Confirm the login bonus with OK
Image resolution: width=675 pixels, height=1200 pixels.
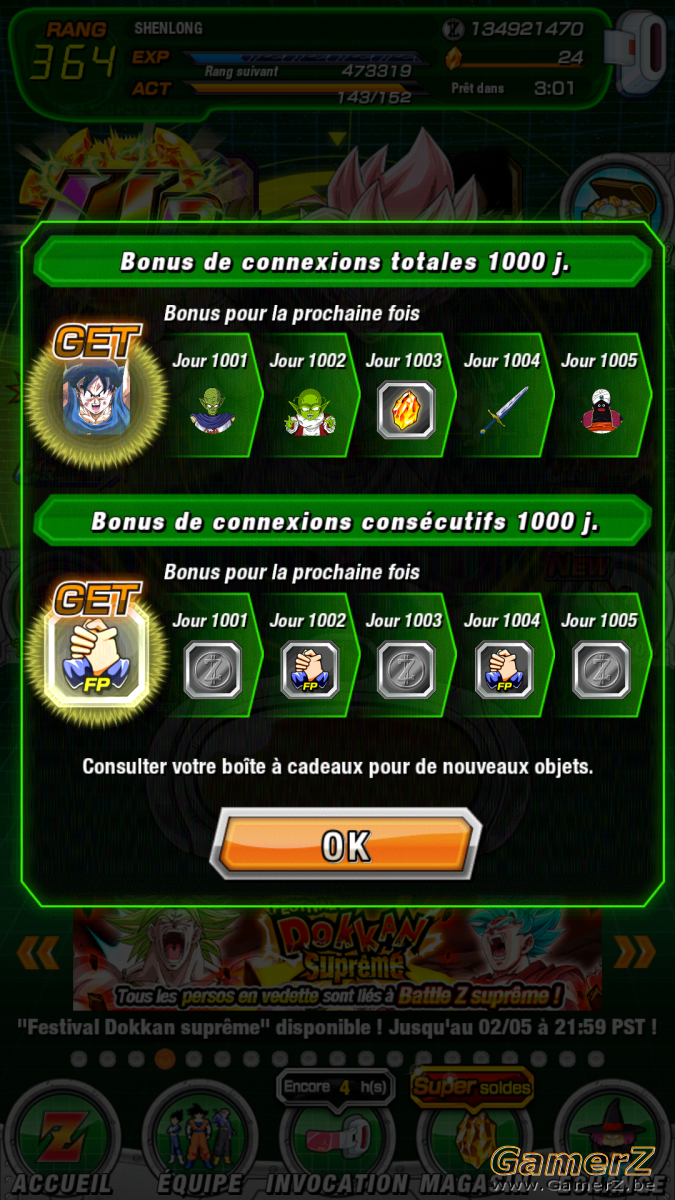(346, 845)
